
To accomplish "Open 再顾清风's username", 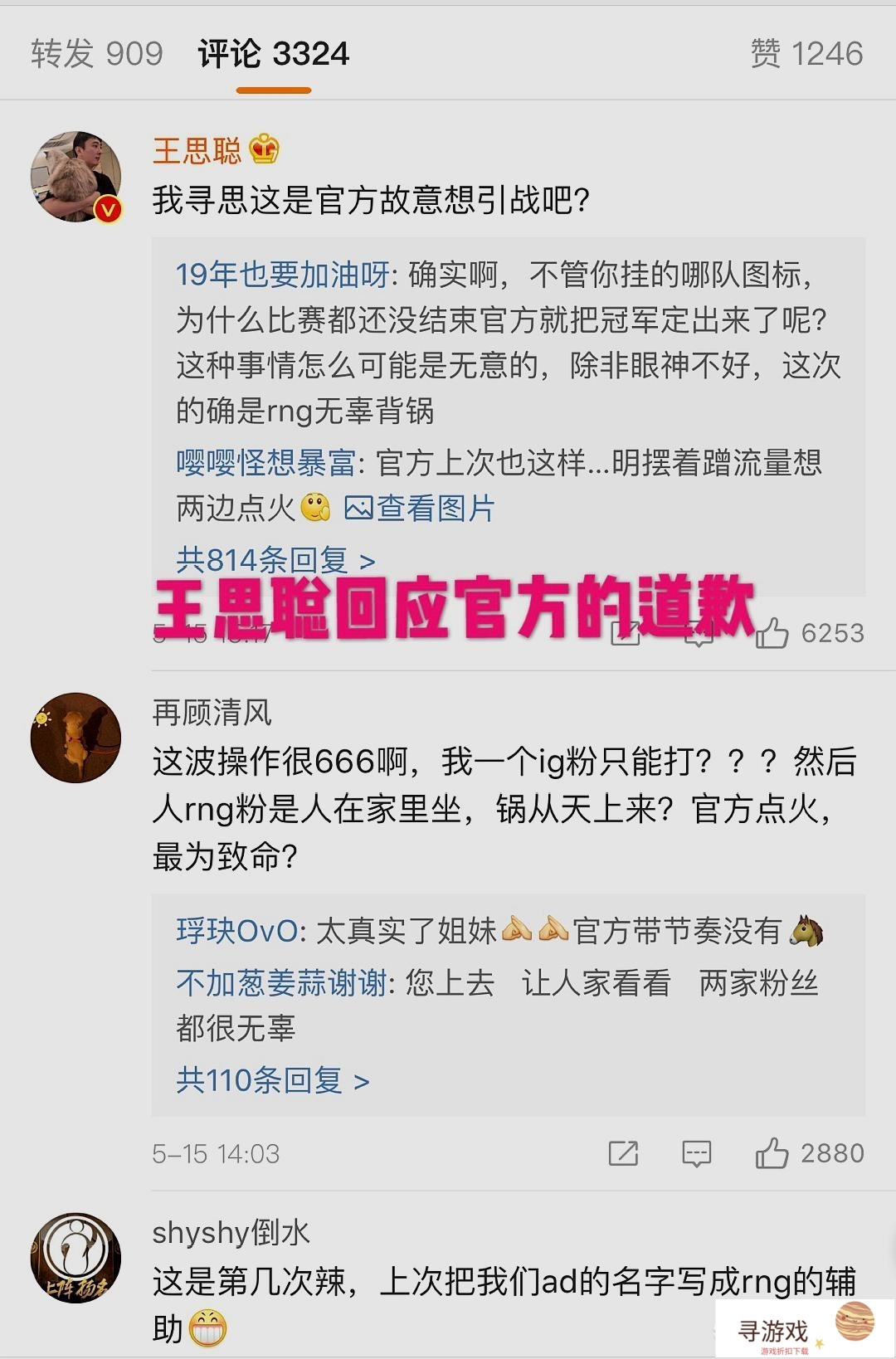I will [x=212, y=713].
